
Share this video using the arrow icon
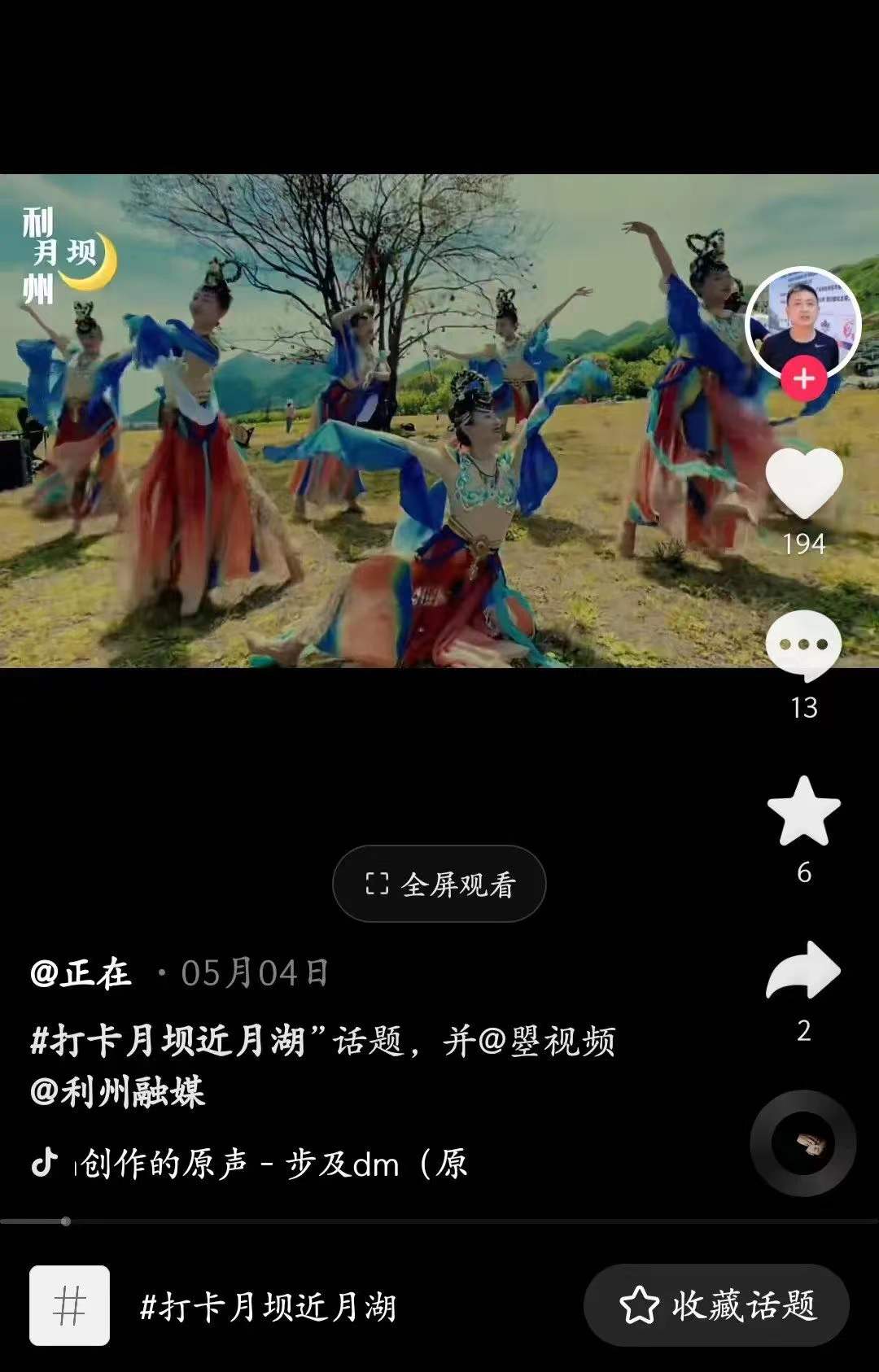(803, 970)
